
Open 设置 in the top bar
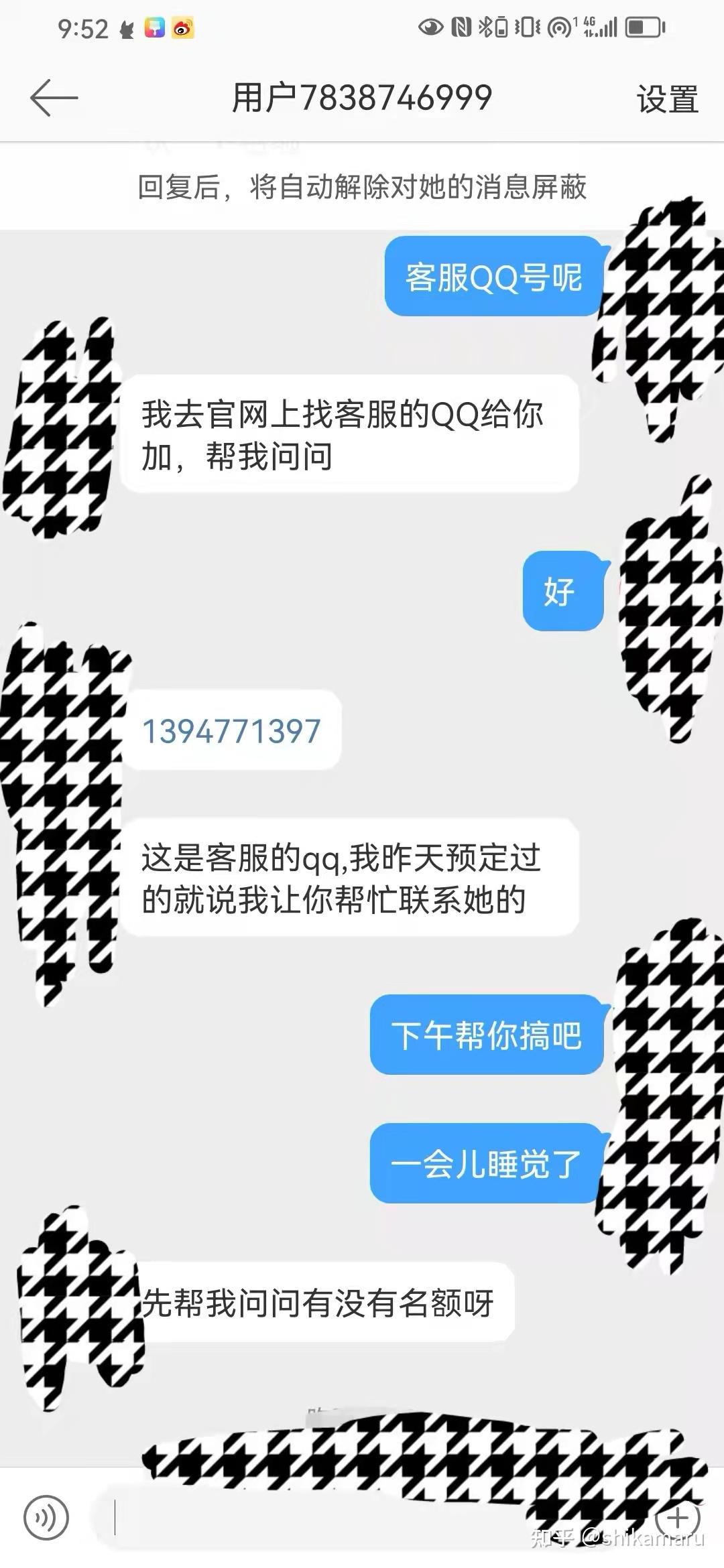667,99
